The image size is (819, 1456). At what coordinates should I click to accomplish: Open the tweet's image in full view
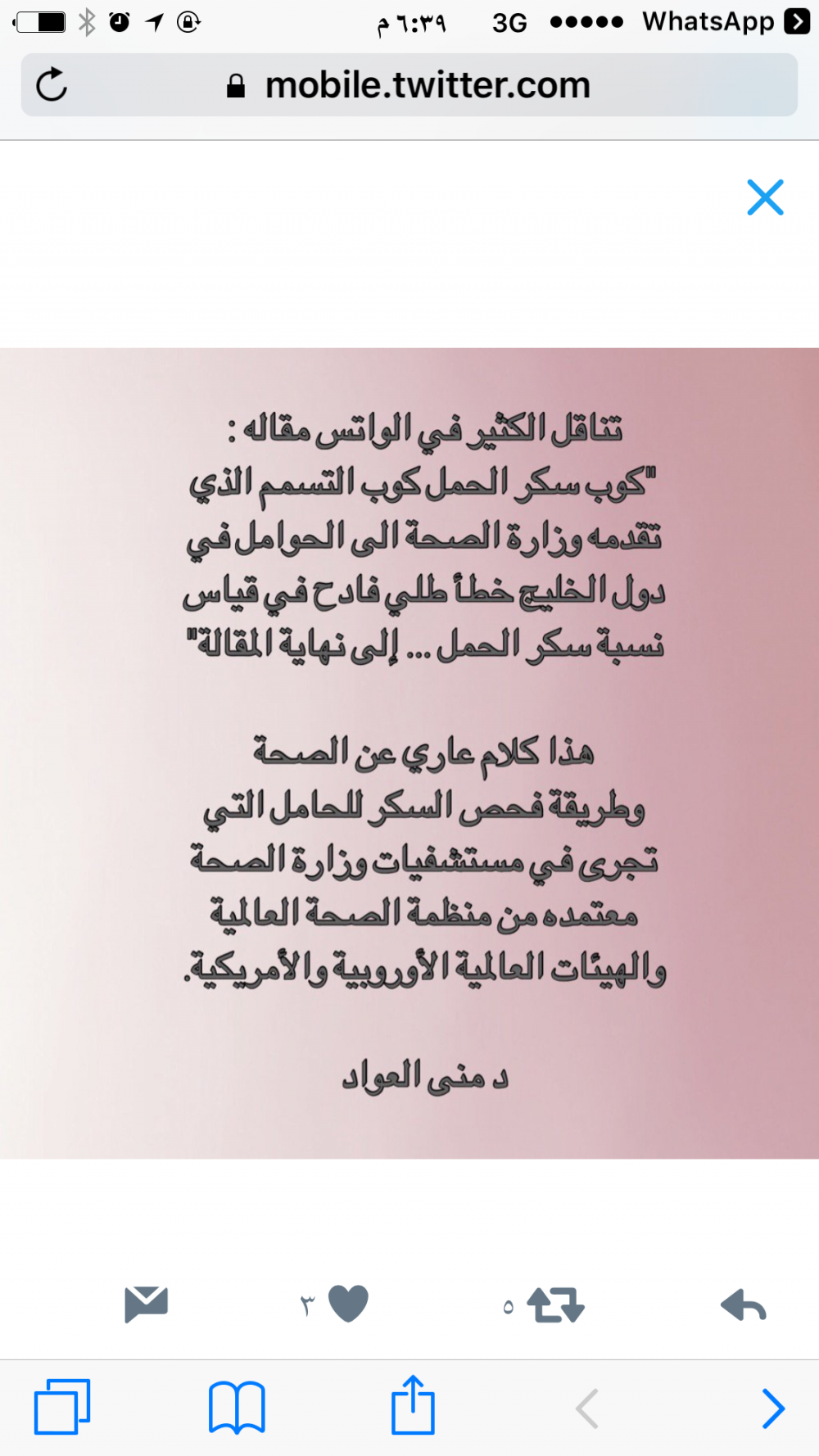coord(409,753)
